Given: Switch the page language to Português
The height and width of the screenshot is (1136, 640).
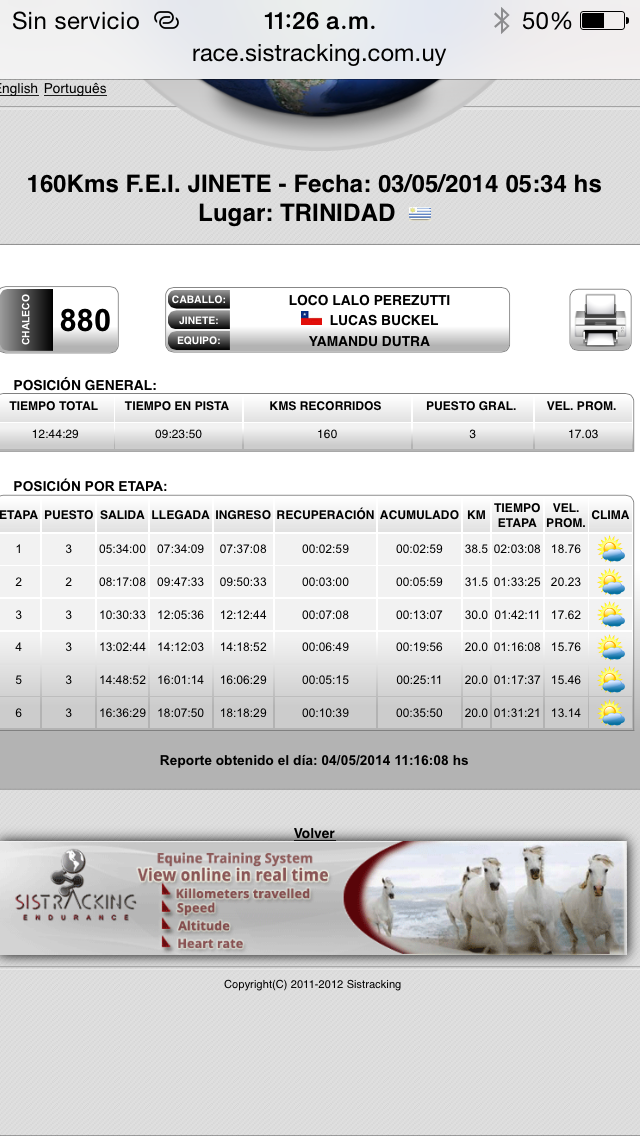Looking at the screenshot, I should pyautogui.click(x=75, y=88).
